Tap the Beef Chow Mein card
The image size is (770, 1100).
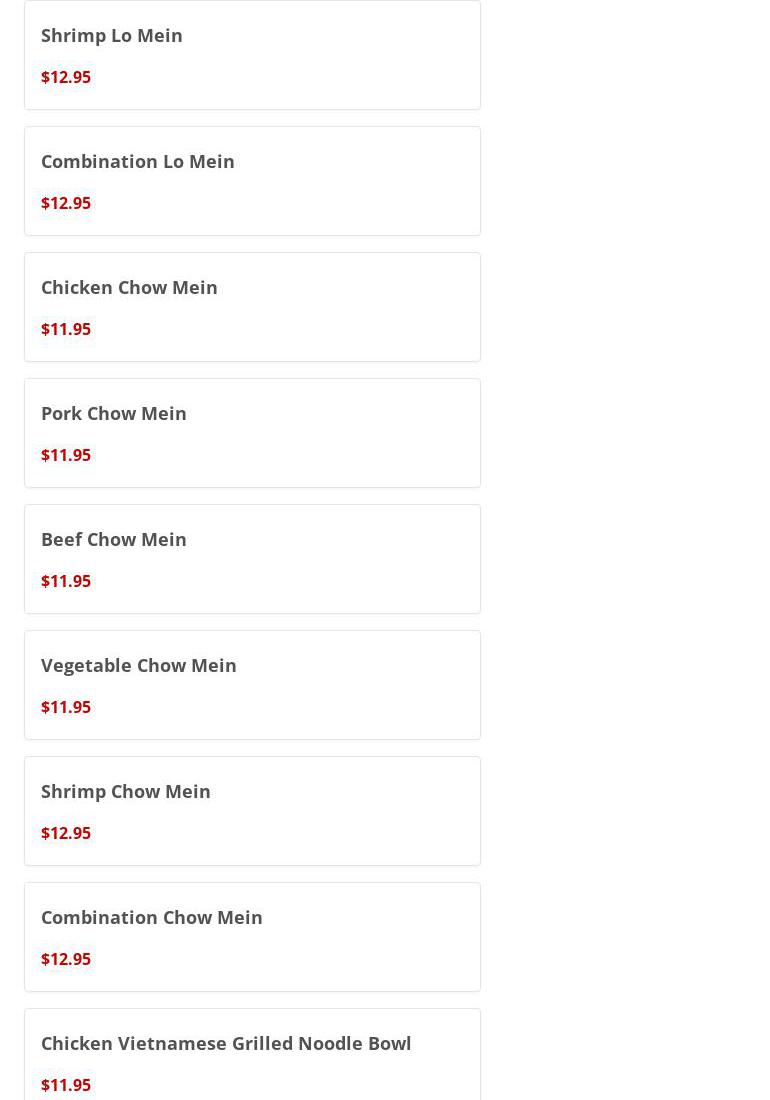[251, 559]
